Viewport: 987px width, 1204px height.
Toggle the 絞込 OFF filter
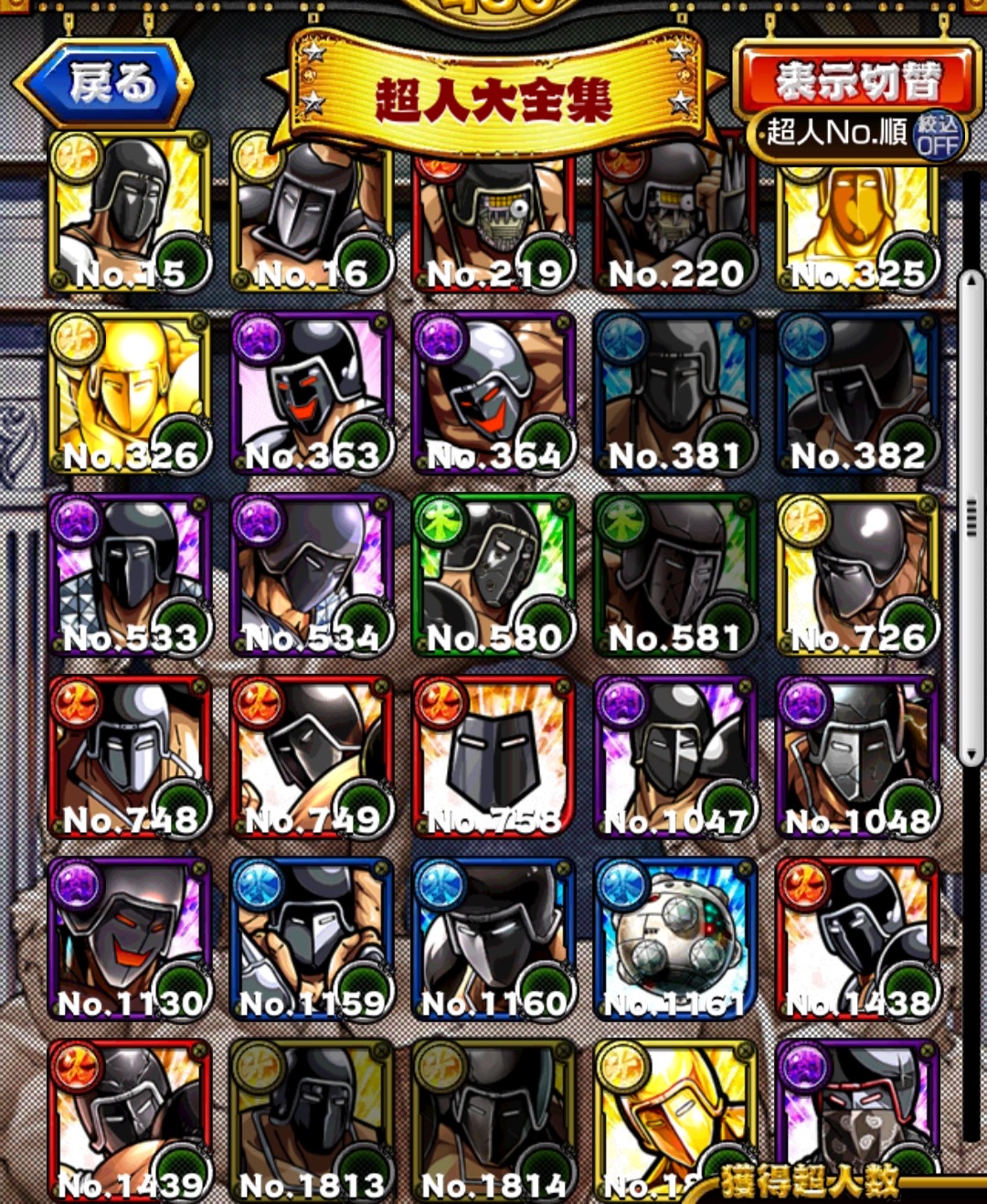tap(938, 134)
